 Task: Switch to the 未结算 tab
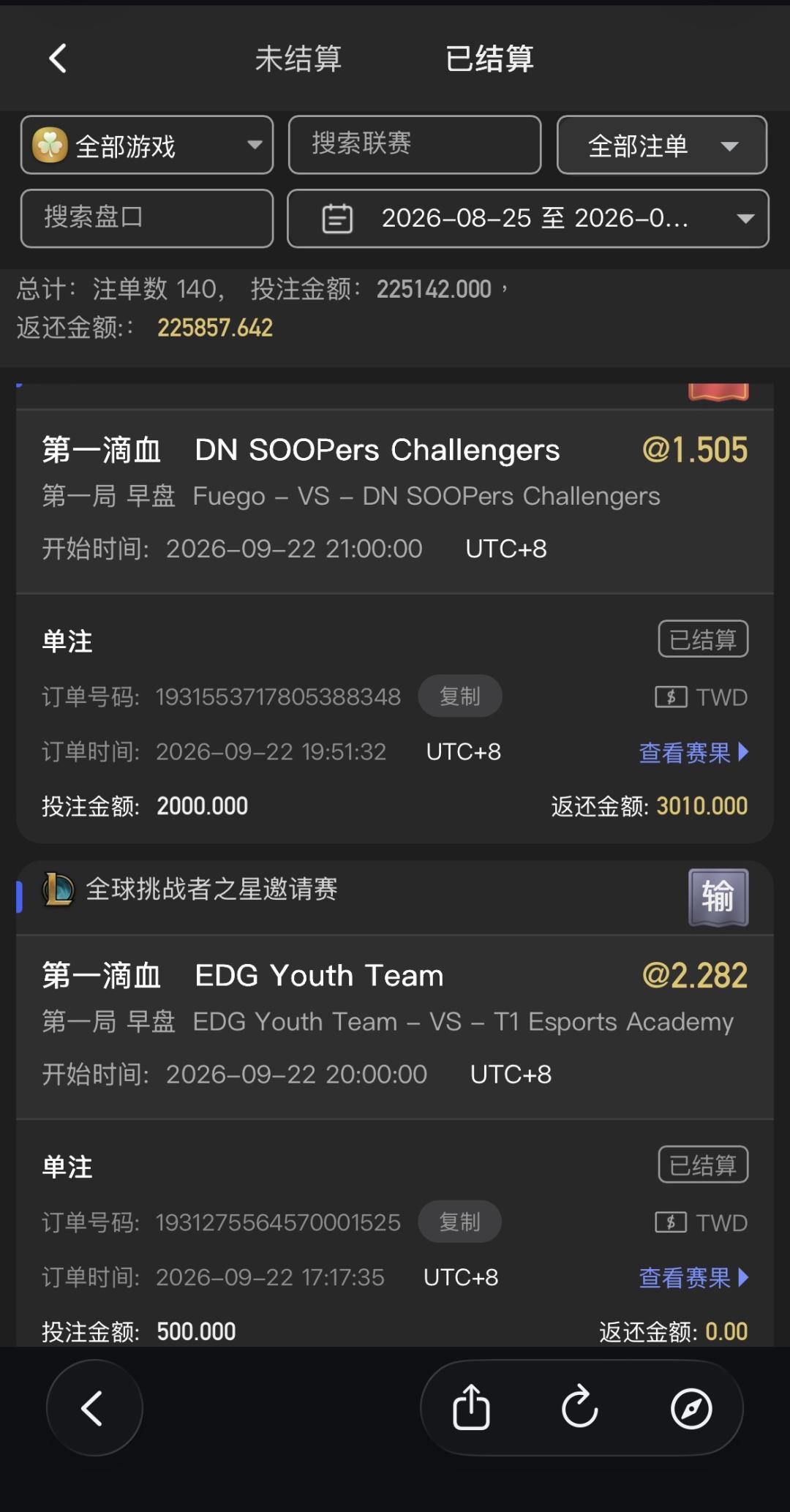tap(298, 59)
